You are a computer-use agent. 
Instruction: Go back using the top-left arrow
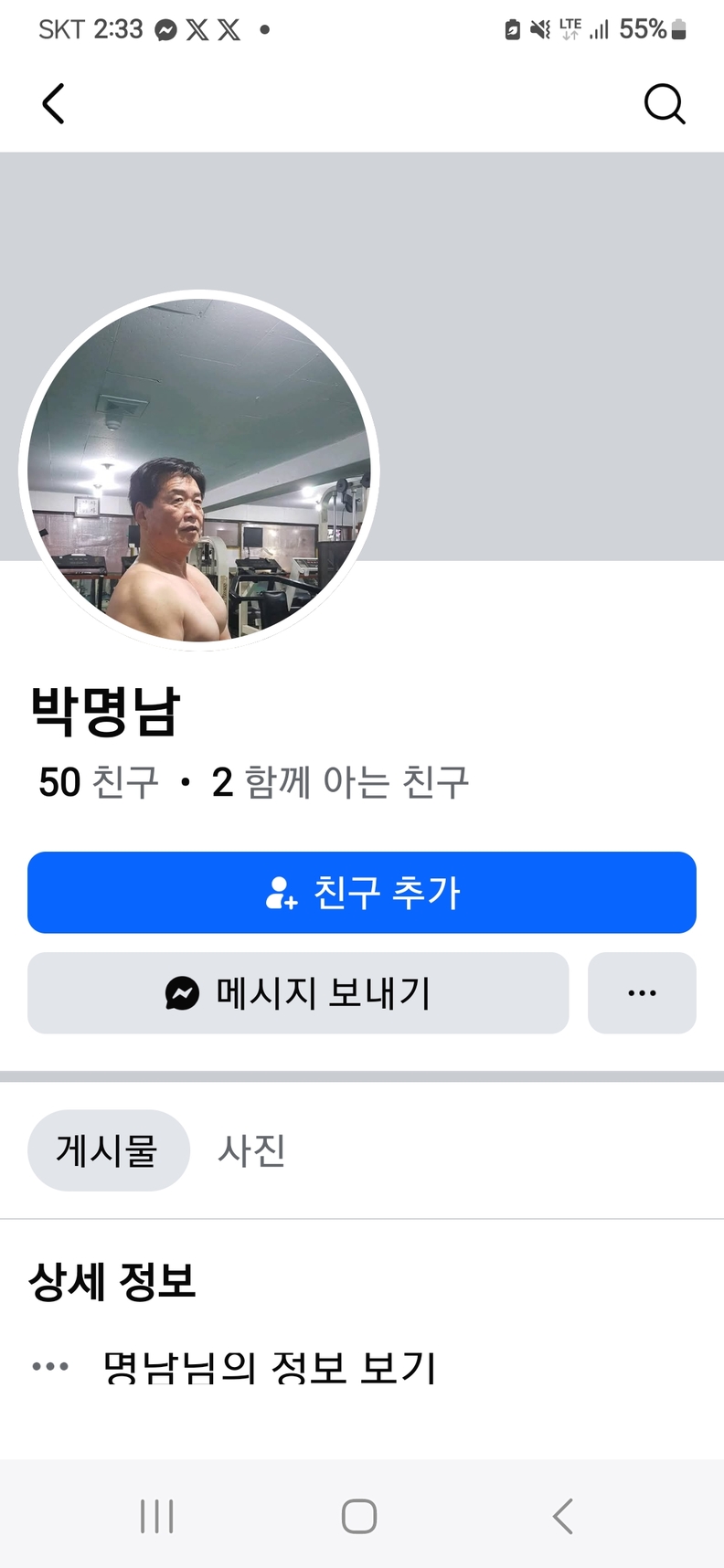tap(54, 103)
